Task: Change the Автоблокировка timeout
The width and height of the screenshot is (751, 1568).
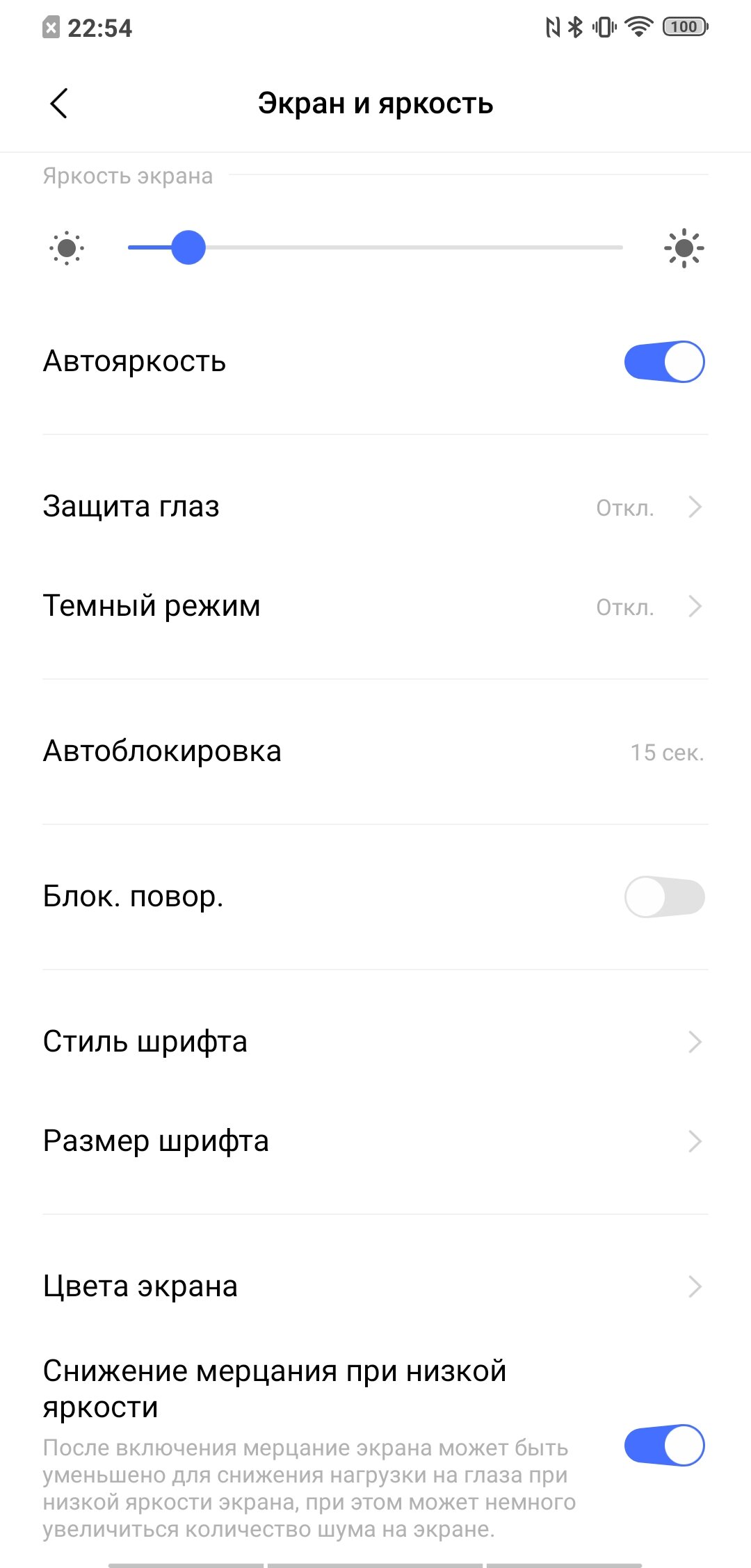Action: 375,751
